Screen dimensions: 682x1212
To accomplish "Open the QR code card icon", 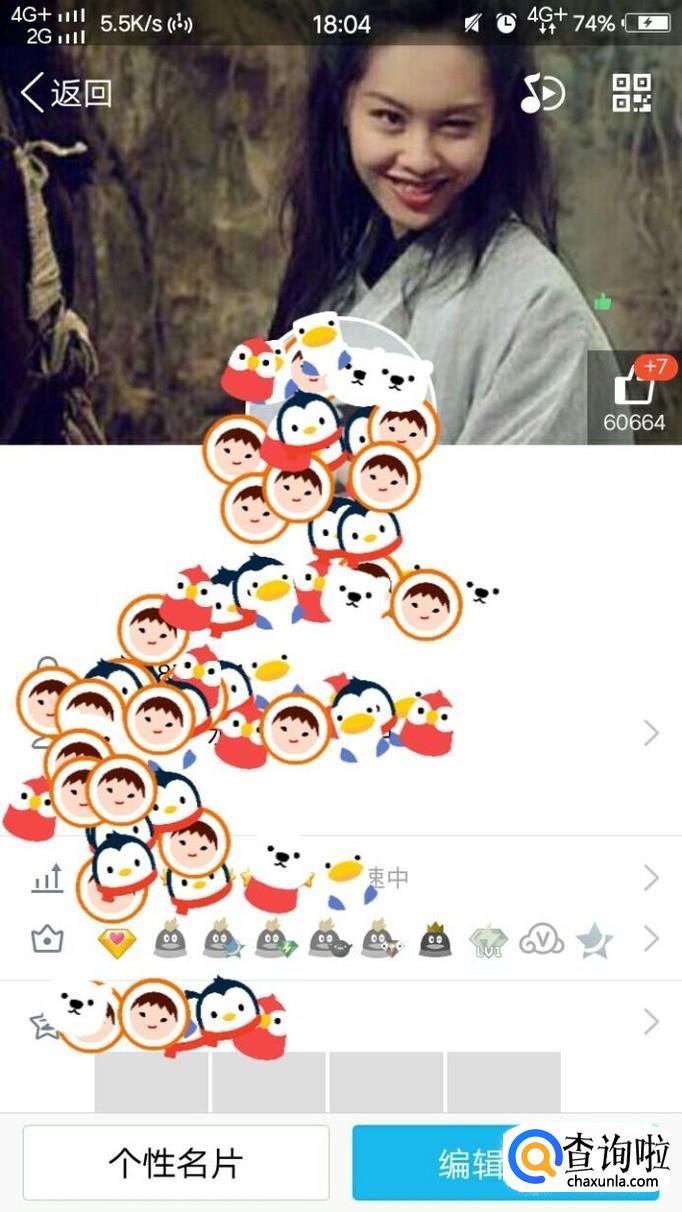I will point(632,94).
